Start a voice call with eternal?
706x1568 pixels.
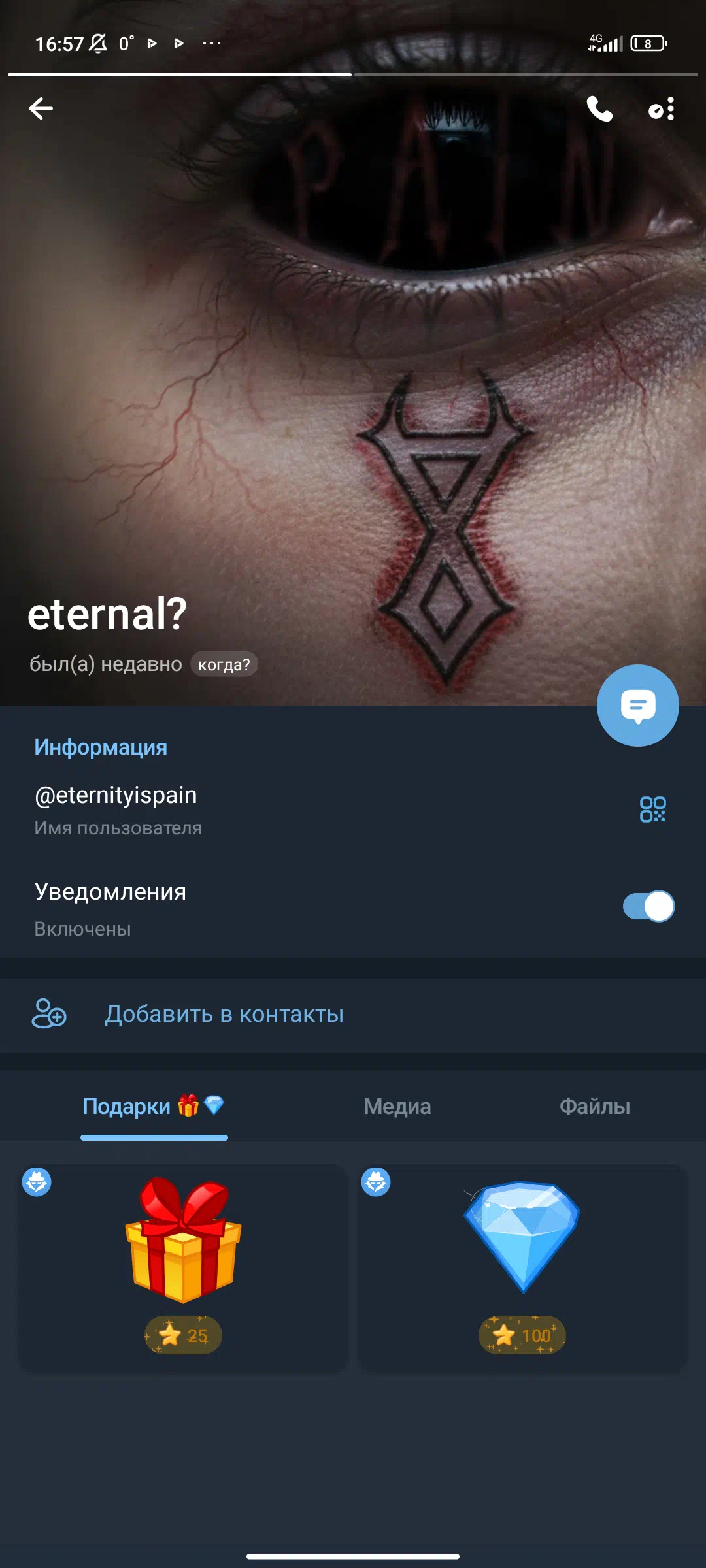click(599, 109)
